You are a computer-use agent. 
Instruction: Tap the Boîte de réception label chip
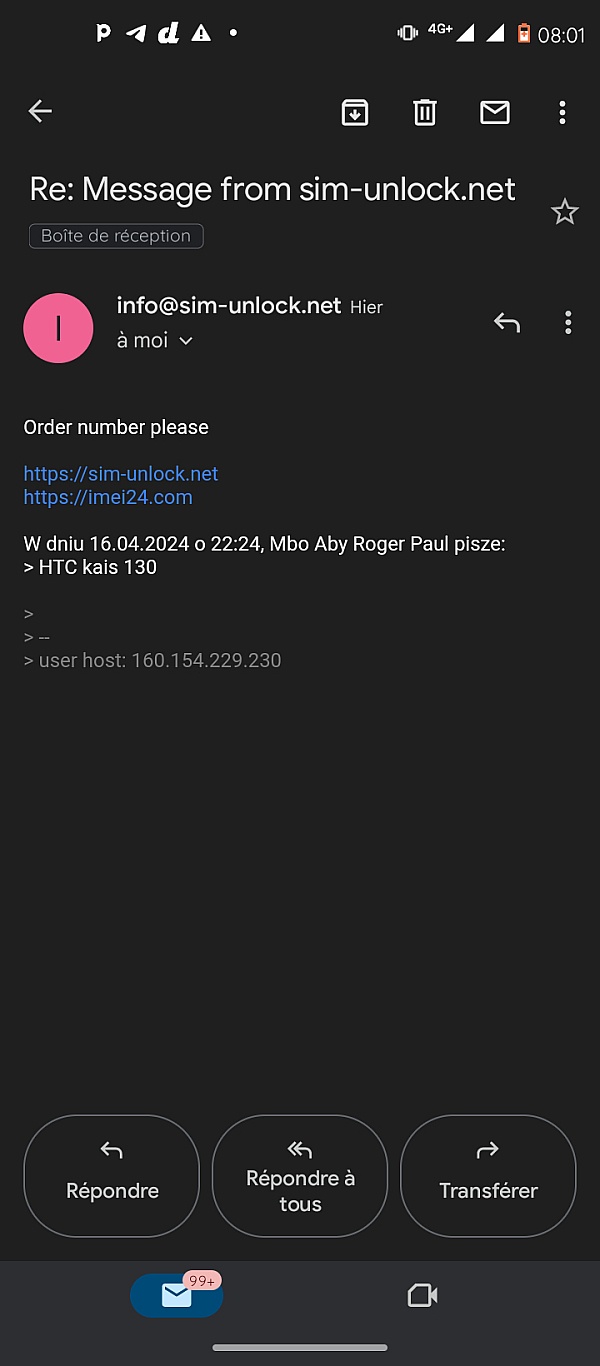click(x=117, y=236)
